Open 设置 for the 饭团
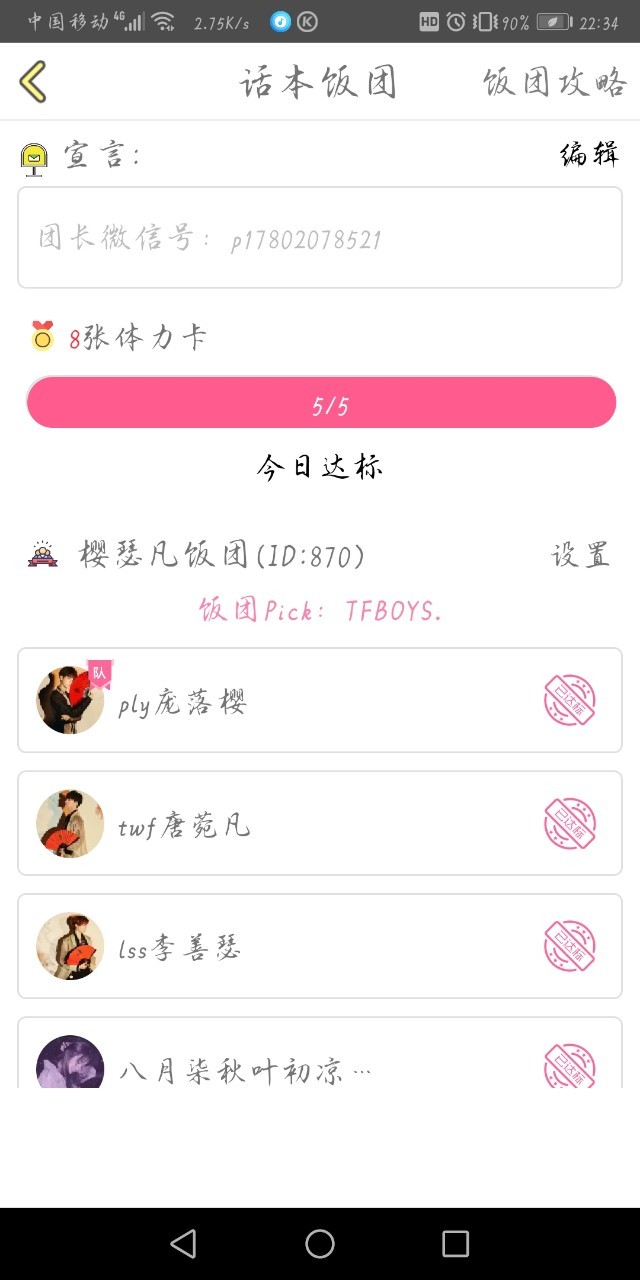 [580, 555]
